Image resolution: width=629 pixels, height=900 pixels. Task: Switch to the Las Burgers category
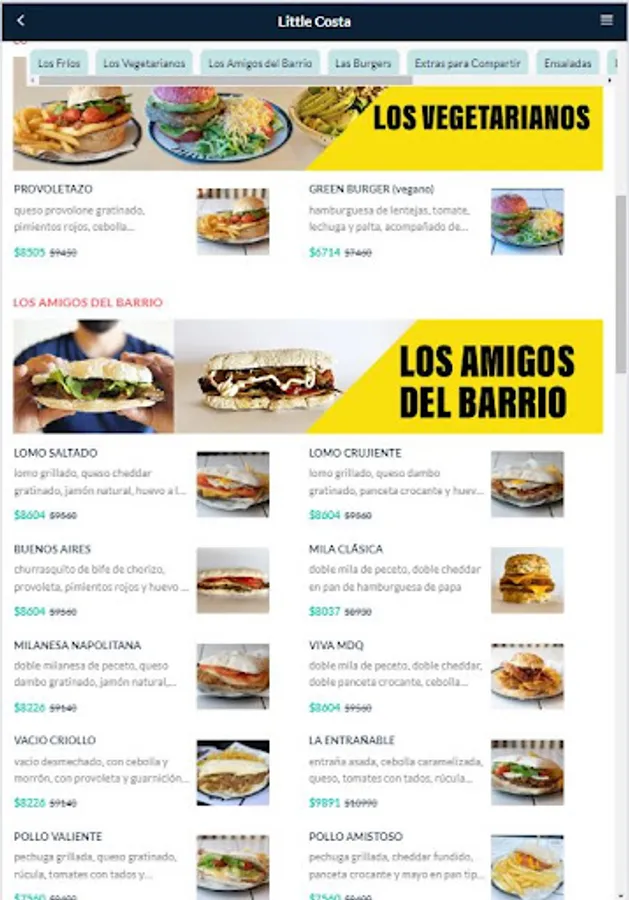[x=363, y=63]
